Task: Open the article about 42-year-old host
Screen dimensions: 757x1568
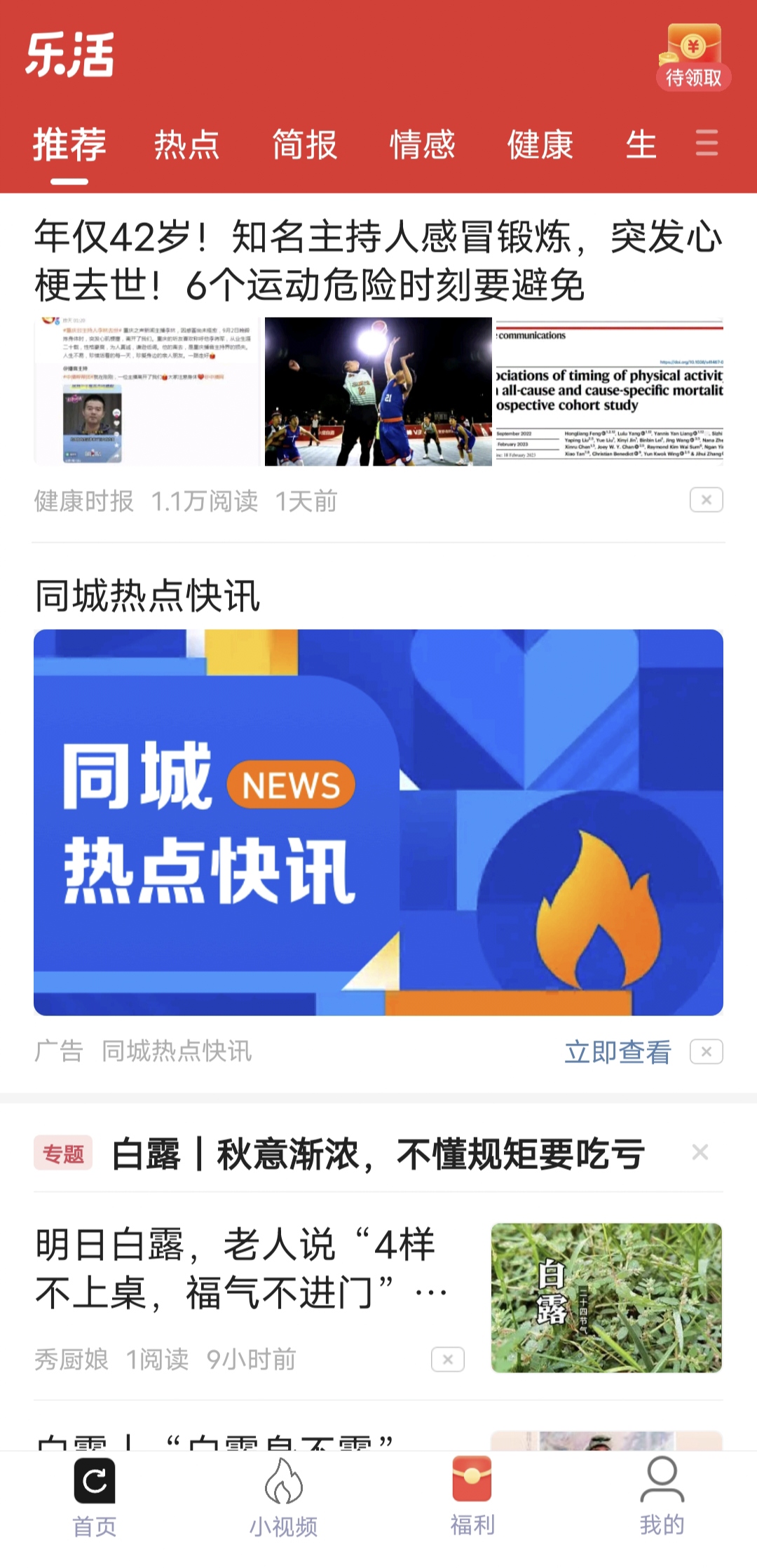Action: click(x=377, y=260)
